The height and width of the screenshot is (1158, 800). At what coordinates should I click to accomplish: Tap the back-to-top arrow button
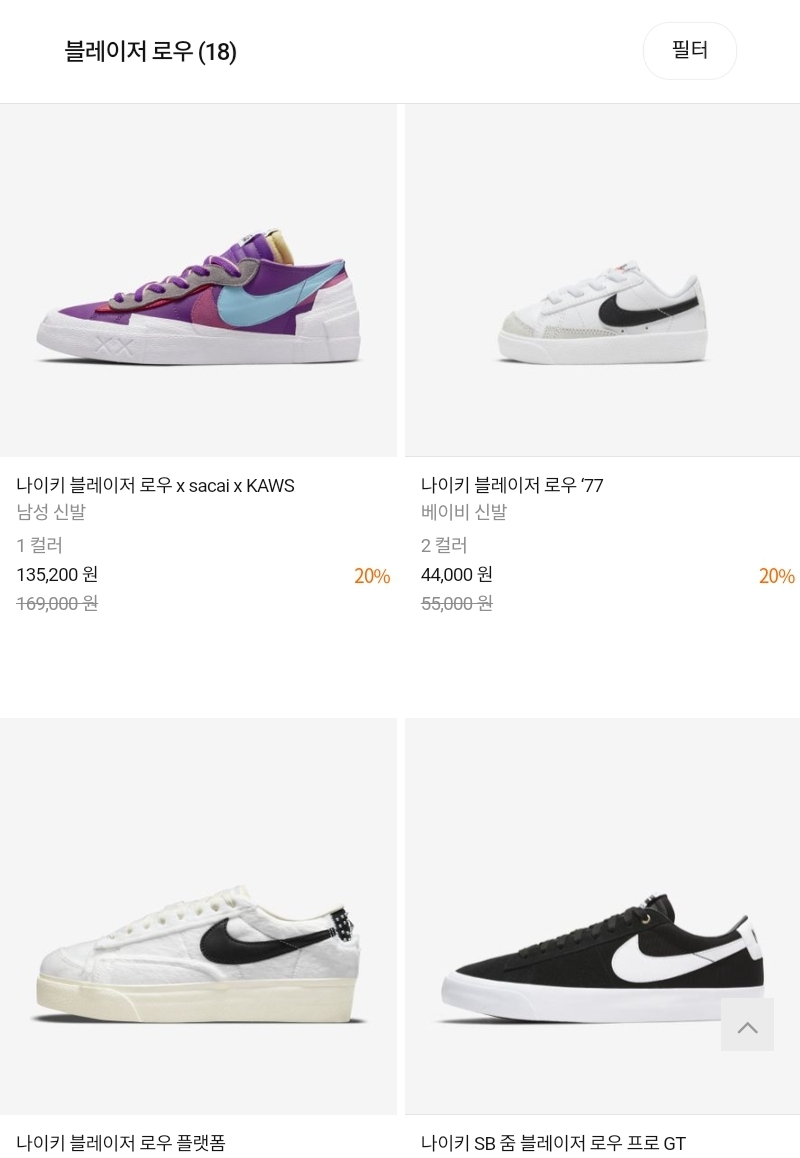(748, 1024)
